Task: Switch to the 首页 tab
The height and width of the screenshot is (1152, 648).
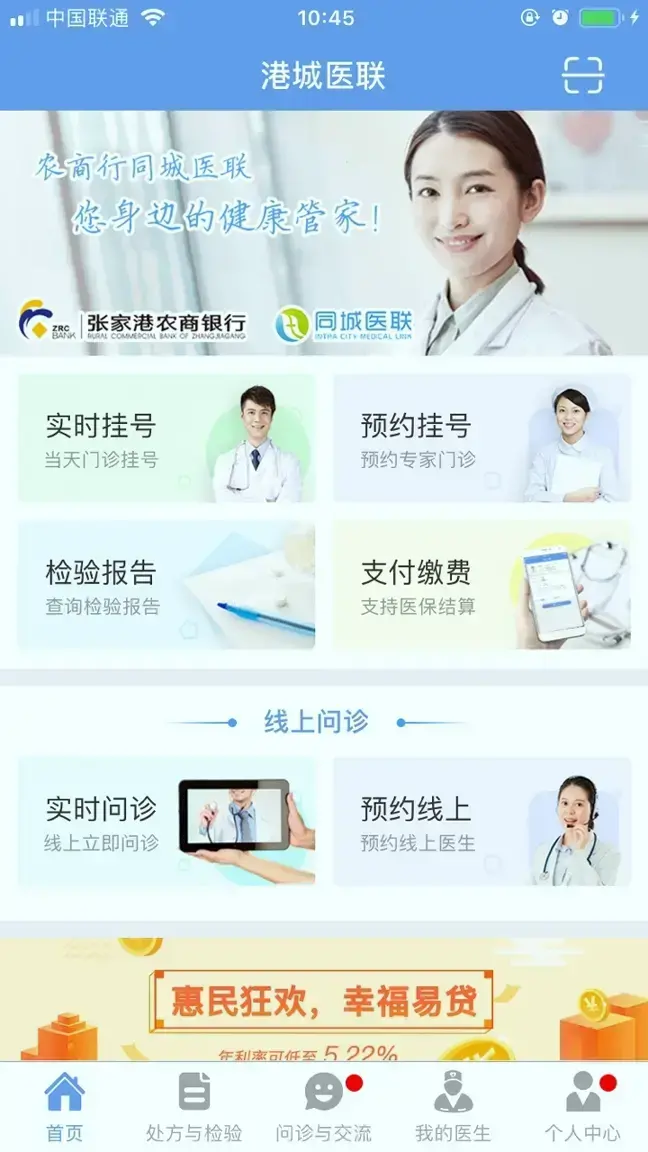Action: (65, 1106)
